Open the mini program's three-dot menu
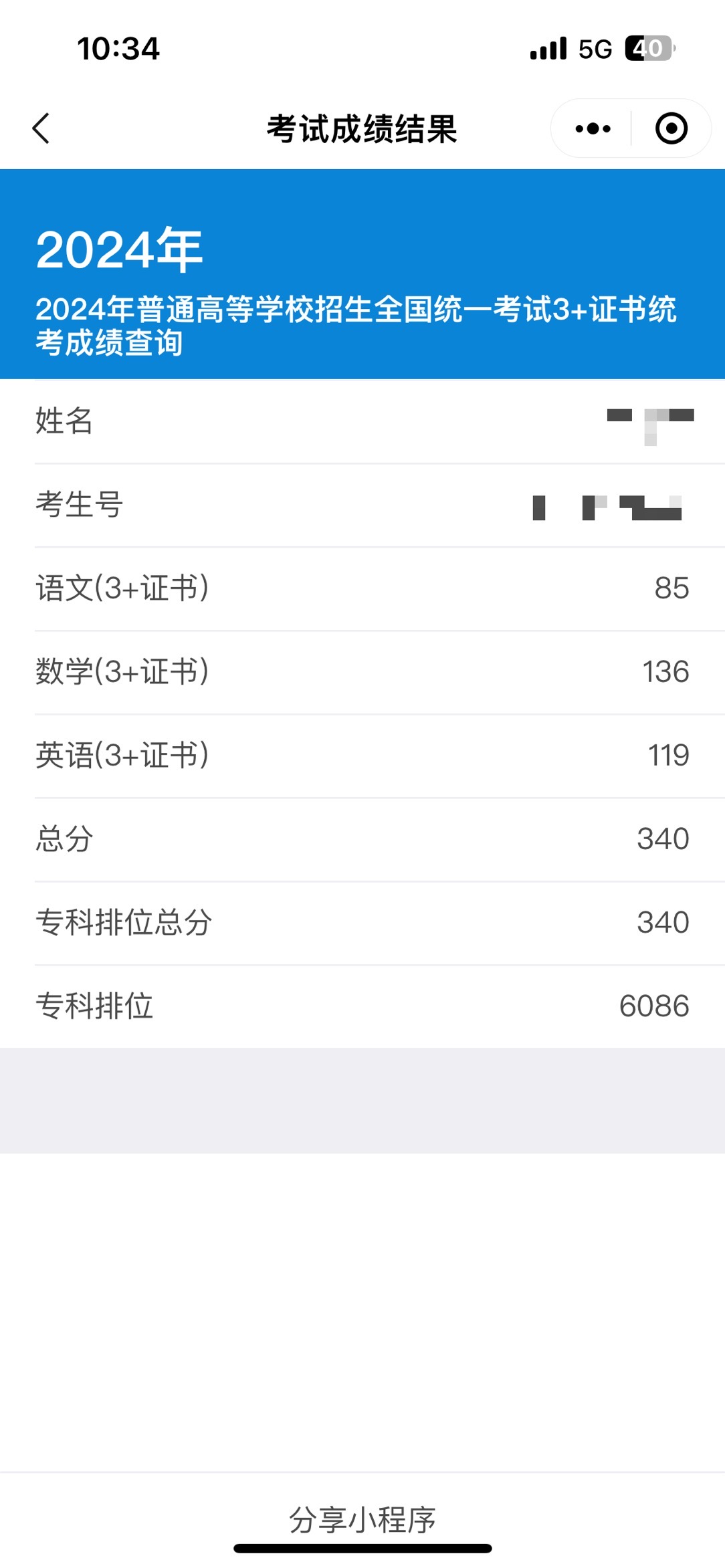The width and height of the screenshot is (725, 1568). click(x=593, y=128)
